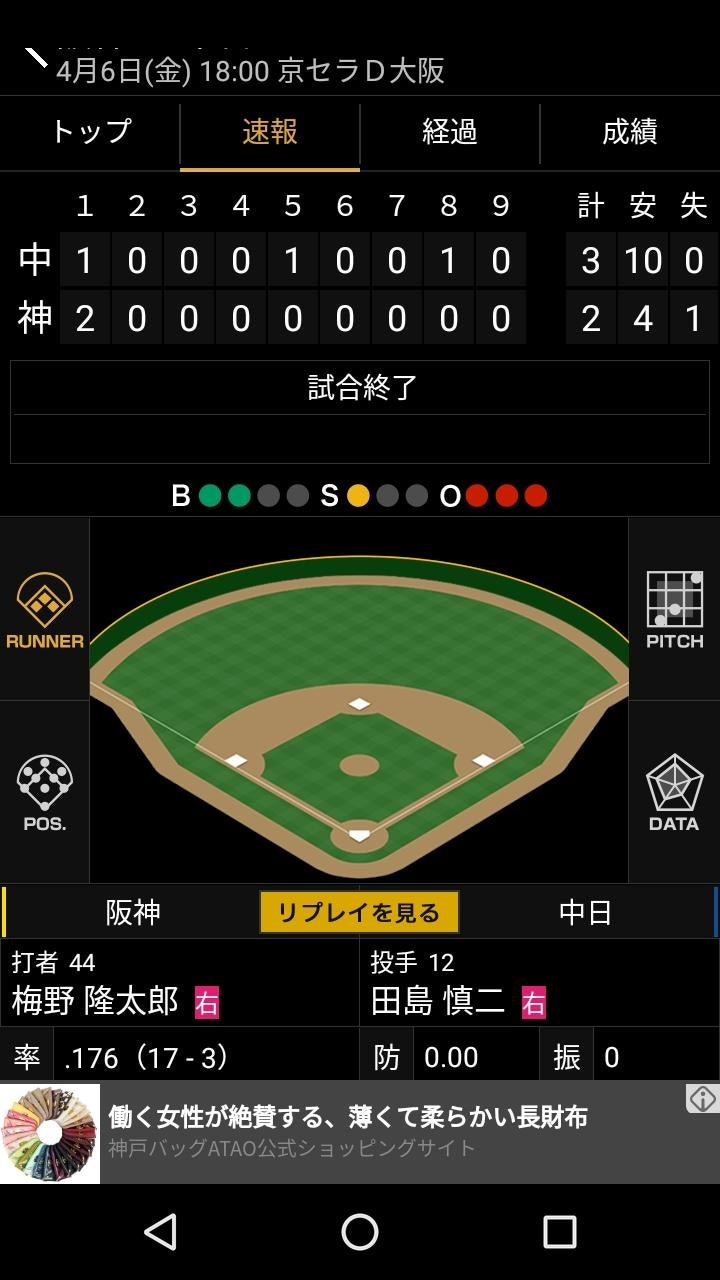
Task: Open the POS. fielding positions view
Action: (x=45, y=793)
